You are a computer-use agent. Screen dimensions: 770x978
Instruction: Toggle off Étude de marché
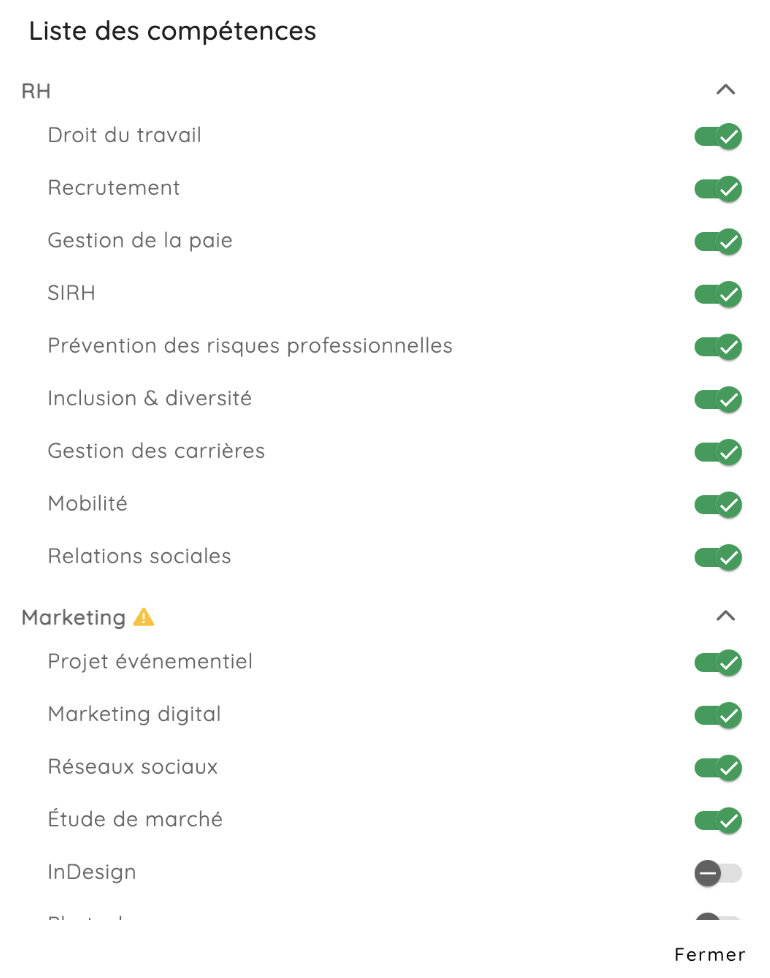[x=717, y=820]
